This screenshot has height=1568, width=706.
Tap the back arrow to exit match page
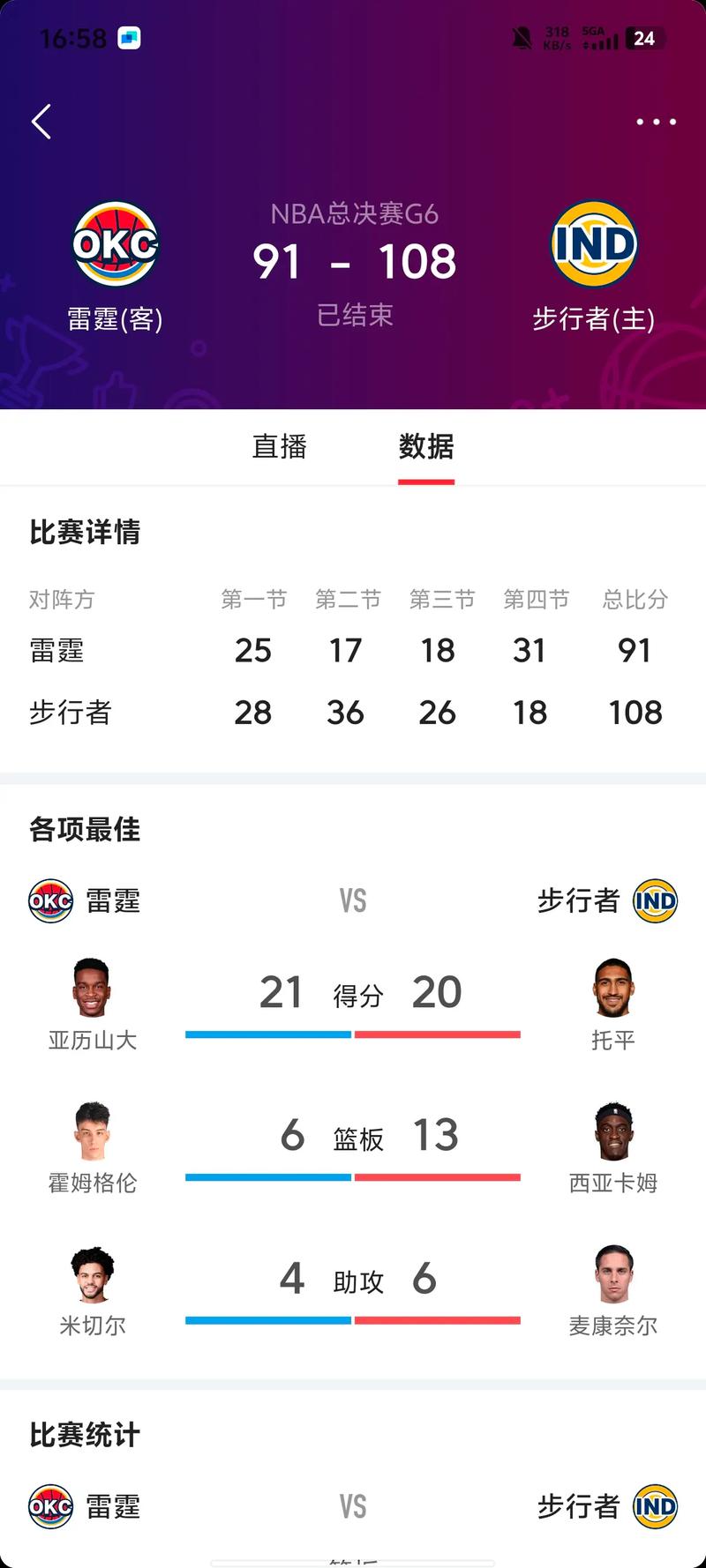click(x=40, y=122)
